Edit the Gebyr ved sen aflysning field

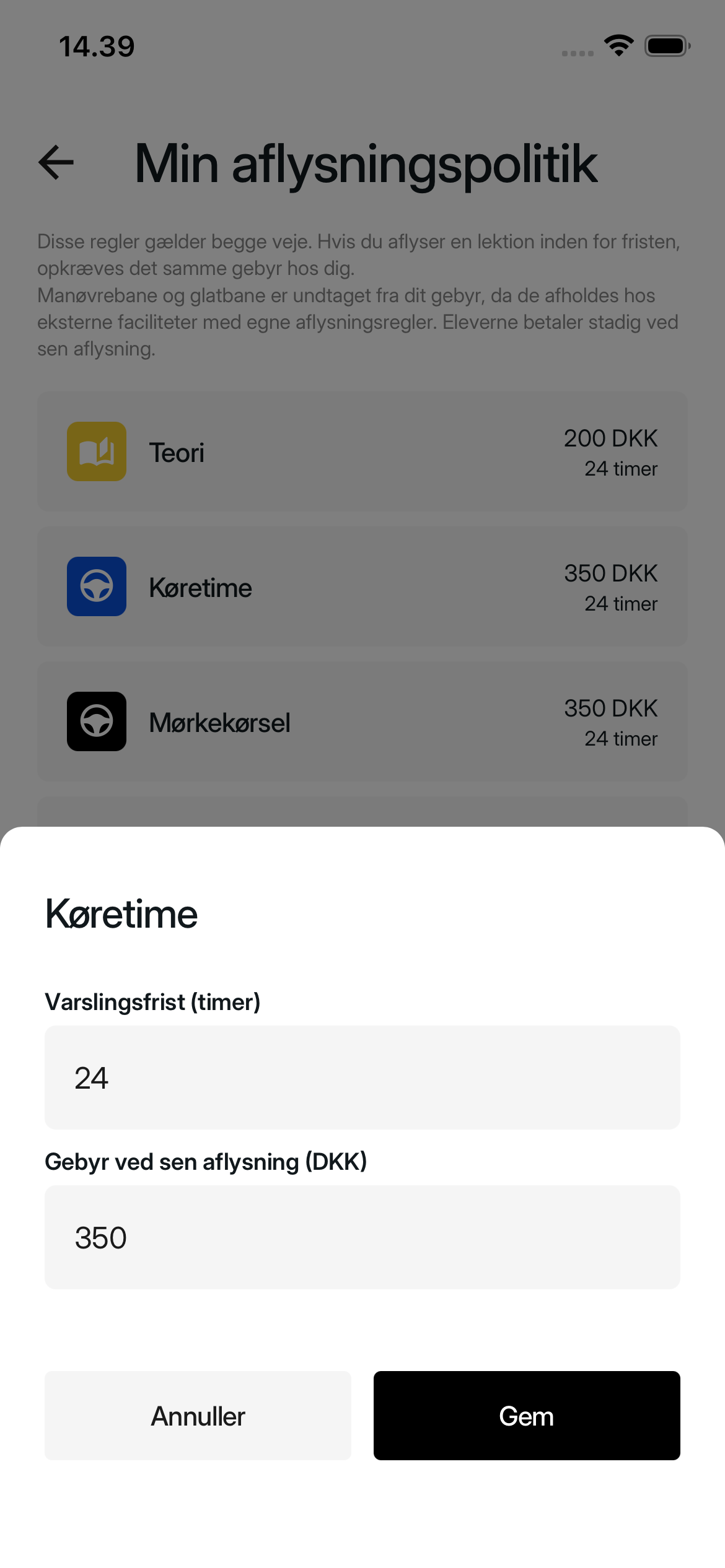tap(362, 1237)
